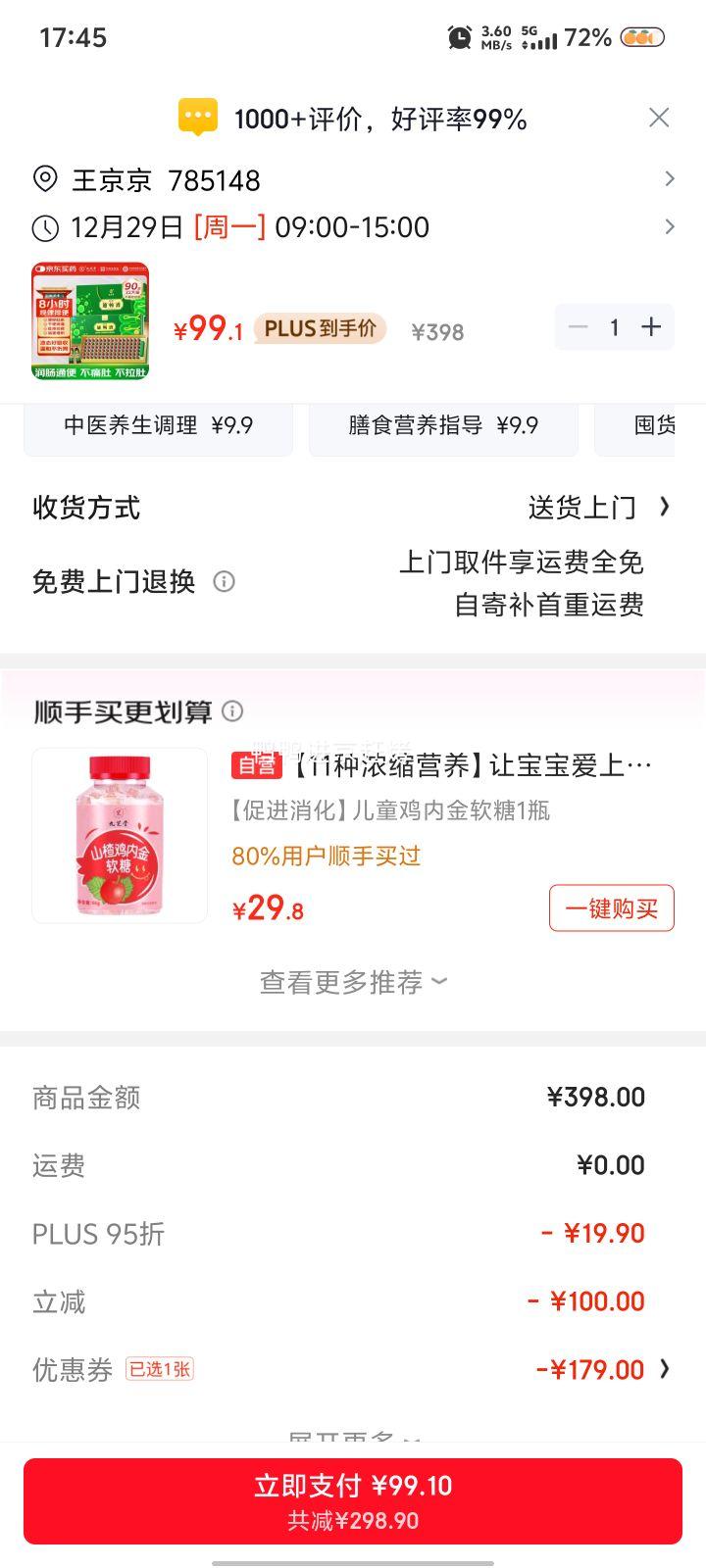The width and height of the screenshot is (706, 1568).
Task: Close the reviews banner with the X
Action: tap(660, 117)
